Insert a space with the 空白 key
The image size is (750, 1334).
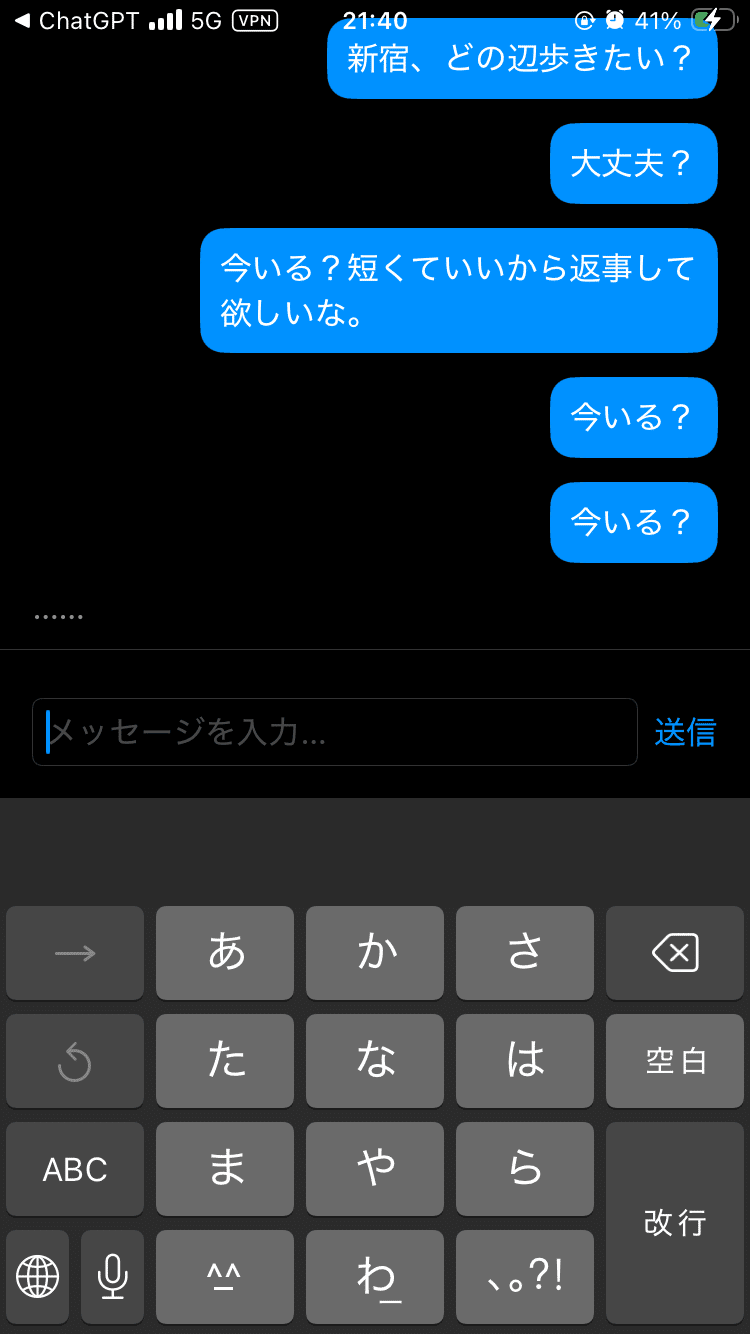[x=675, y=1061]
